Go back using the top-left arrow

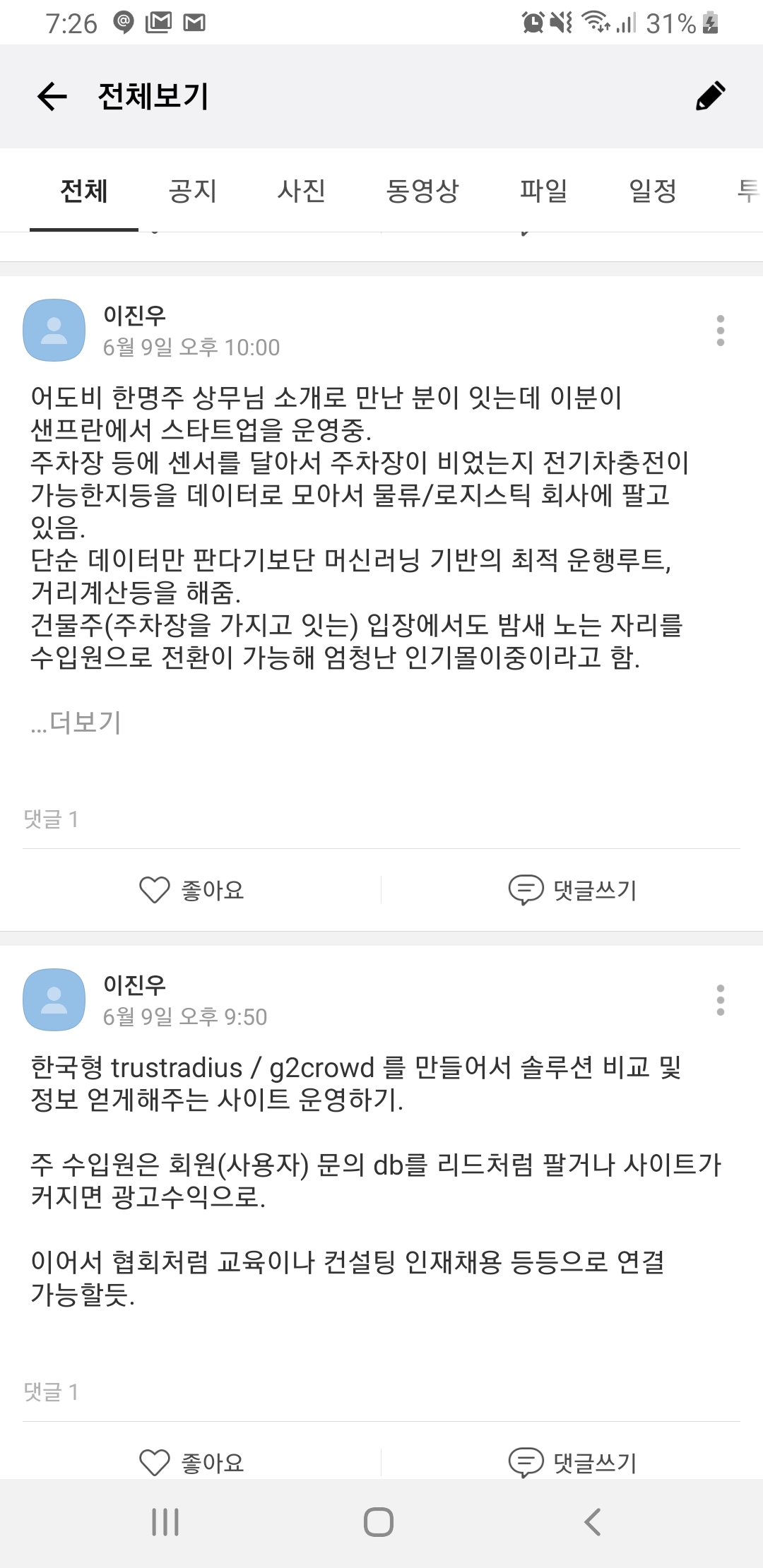52,96
